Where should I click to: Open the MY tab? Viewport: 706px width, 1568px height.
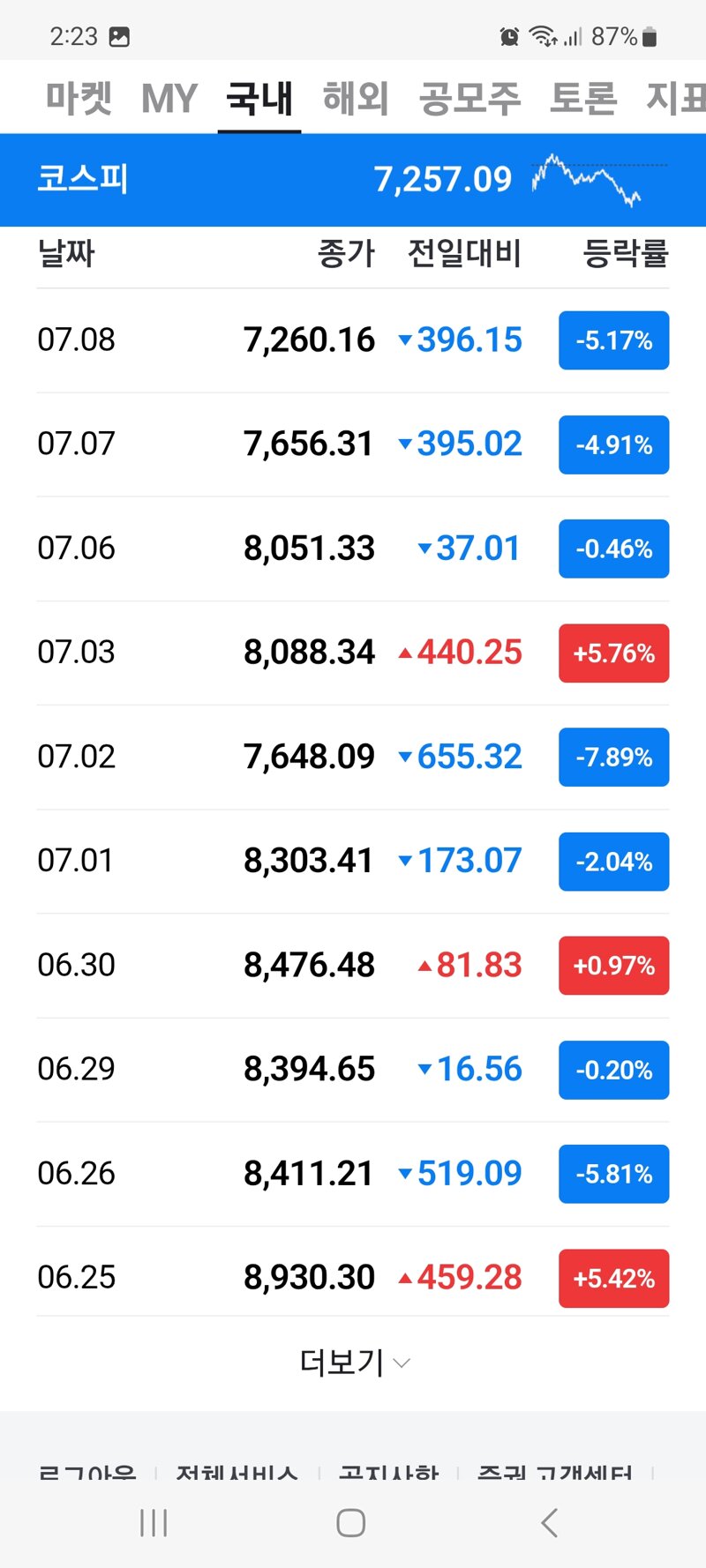click(x=169, y=98)
